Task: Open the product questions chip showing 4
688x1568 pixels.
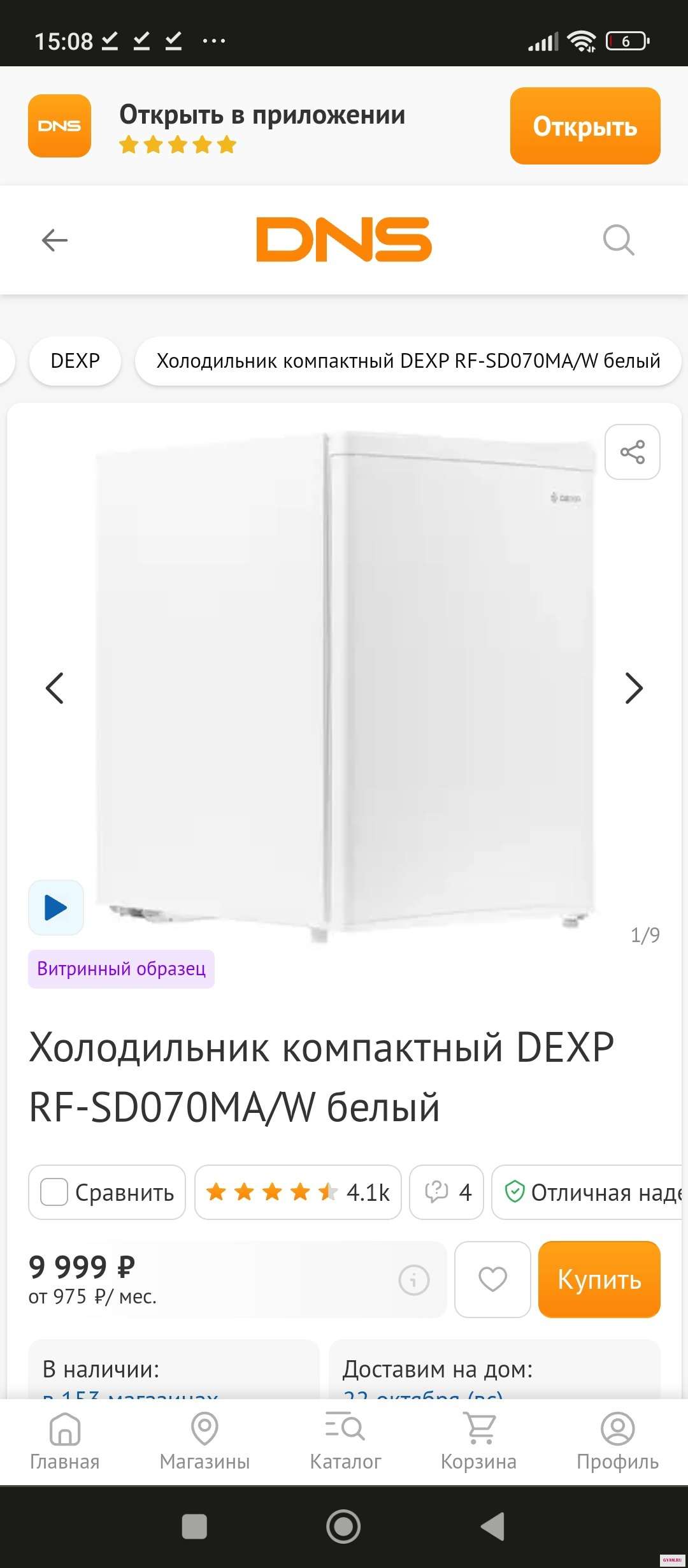Action: coord(447,1192)
